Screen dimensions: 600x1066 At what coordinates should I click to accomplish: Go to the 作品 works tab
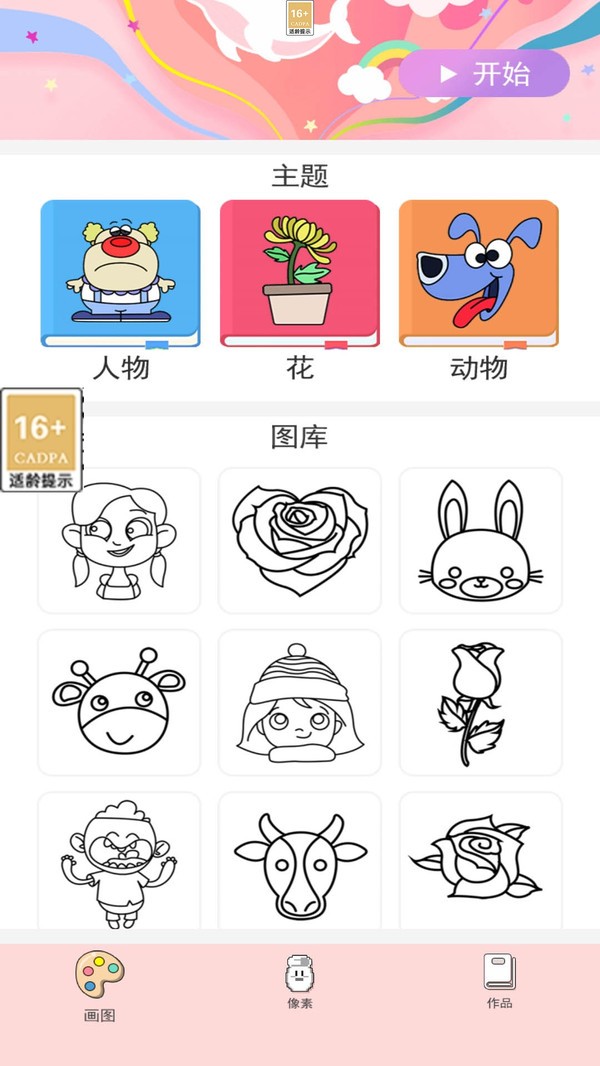pos(499,981)
